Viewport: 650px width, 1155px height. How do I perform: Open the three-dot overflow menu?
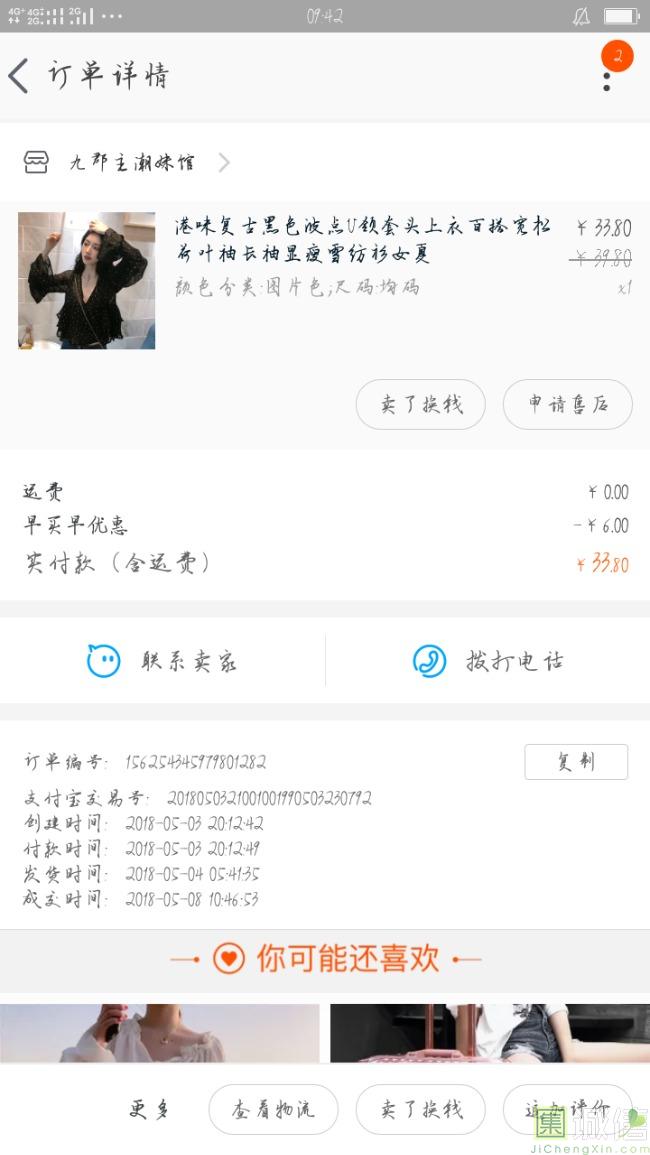pyautogui.click(x=606, y=77)
